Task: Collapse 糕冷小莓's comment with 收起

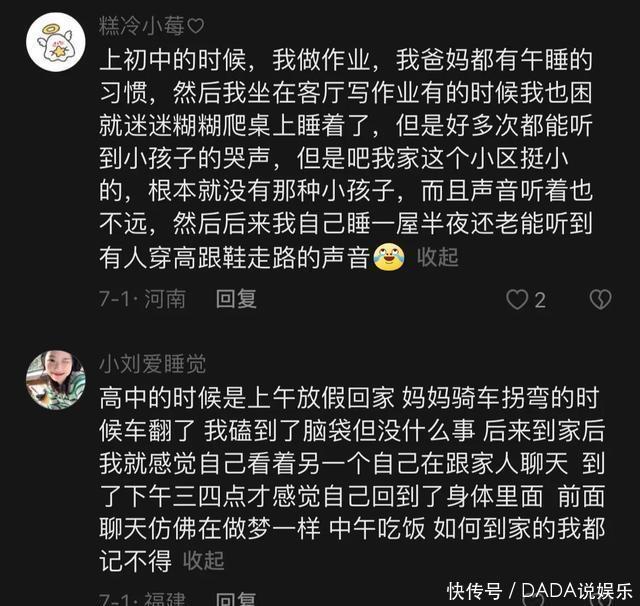Action: click(437, 257)
